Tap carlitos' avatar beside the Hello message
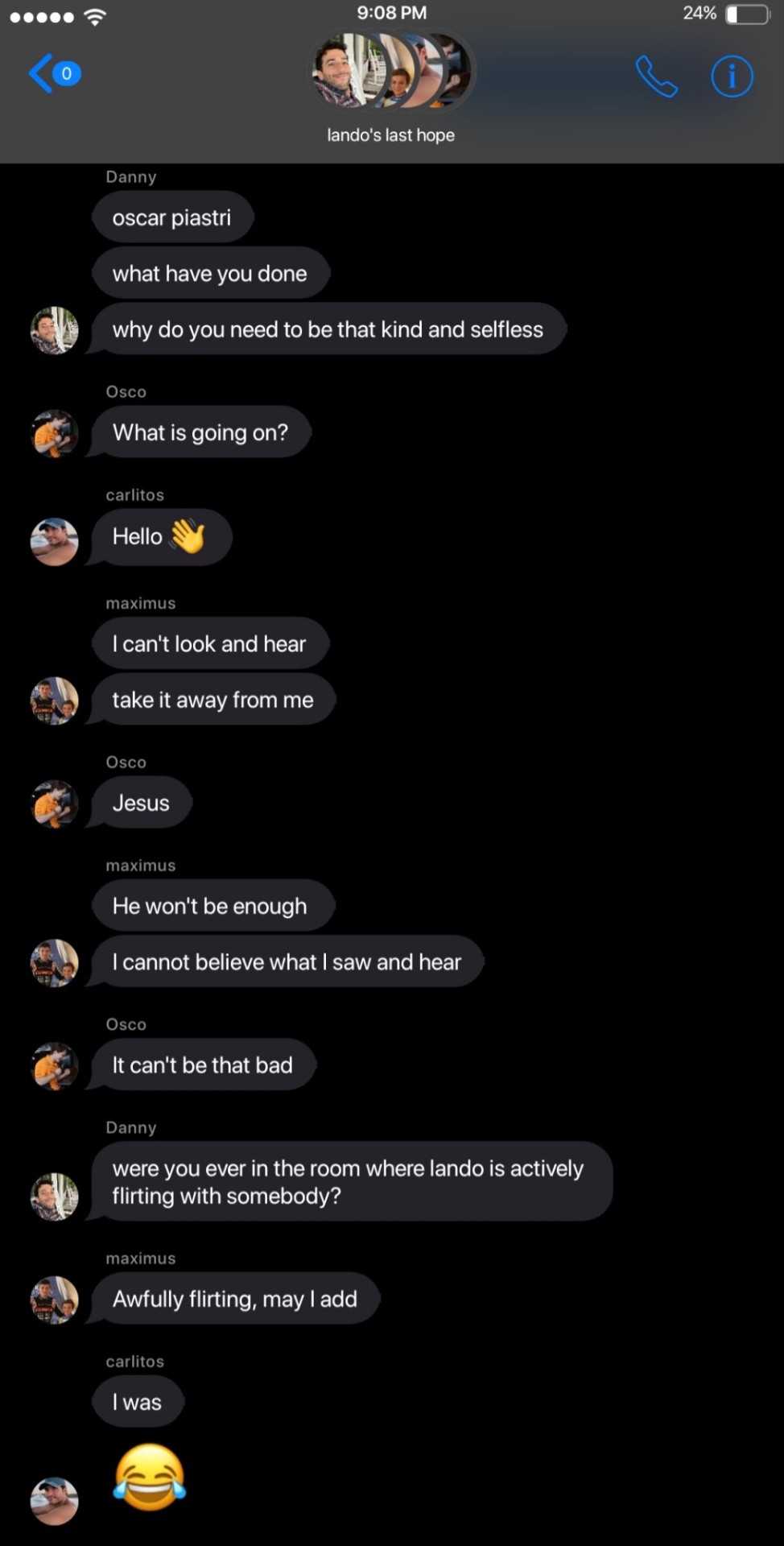Image resolution: width=784 pixels, height=1546 pixels. pos(55,541)
